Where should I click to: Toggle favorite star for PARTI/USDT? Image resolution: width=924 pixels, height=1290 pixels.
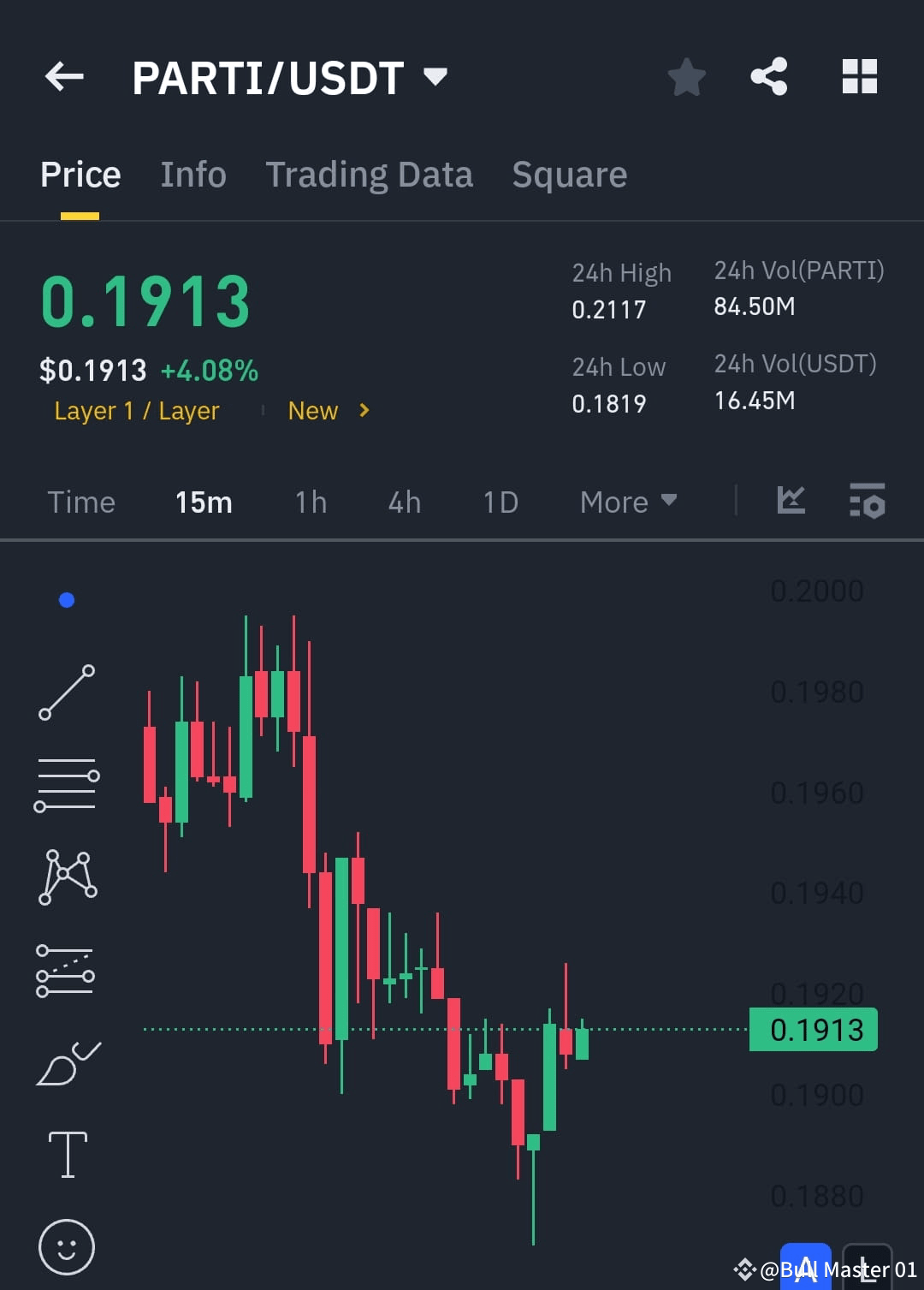pos(687,77)
